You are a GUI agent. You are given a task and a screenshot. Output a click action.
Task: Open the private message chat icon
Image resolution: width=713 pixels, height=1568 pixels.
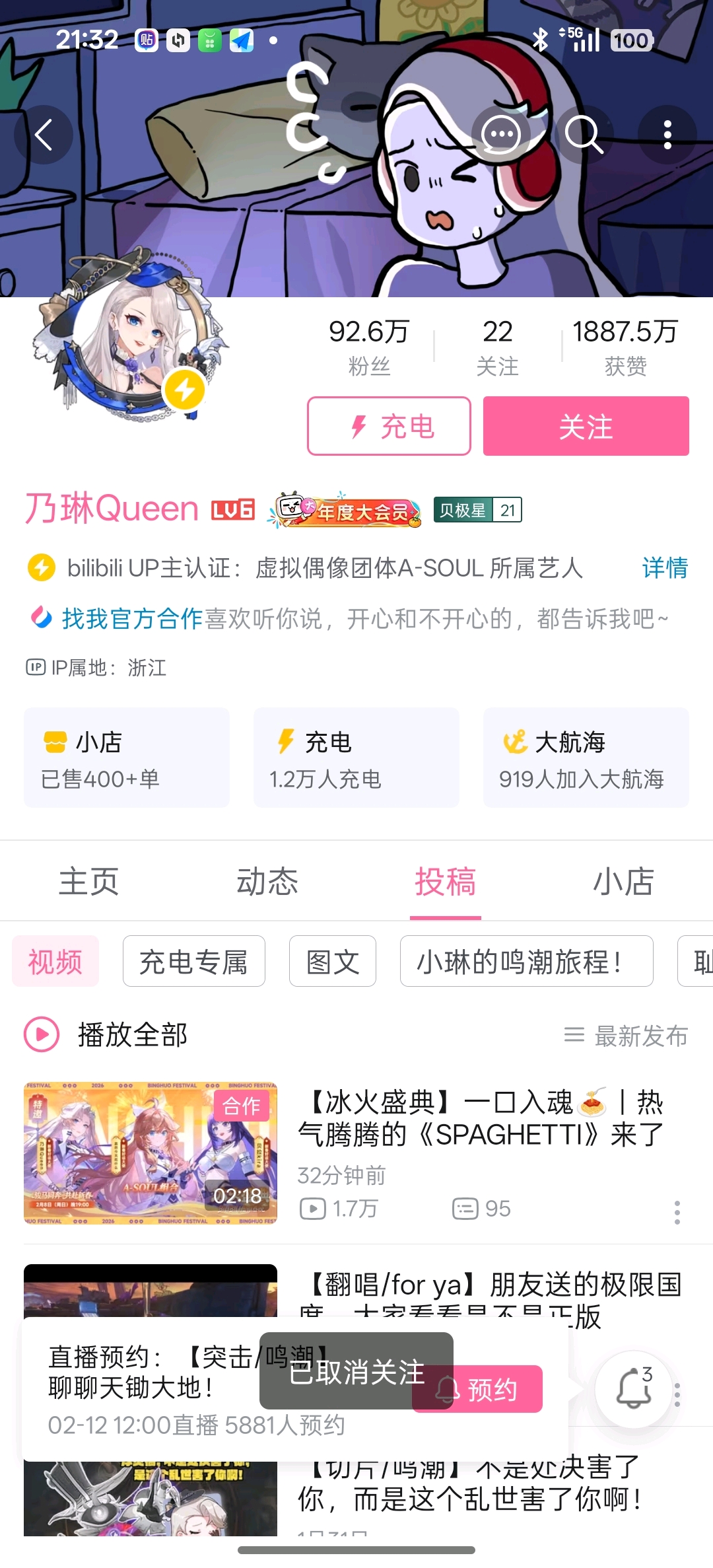[x=501, y=135]
